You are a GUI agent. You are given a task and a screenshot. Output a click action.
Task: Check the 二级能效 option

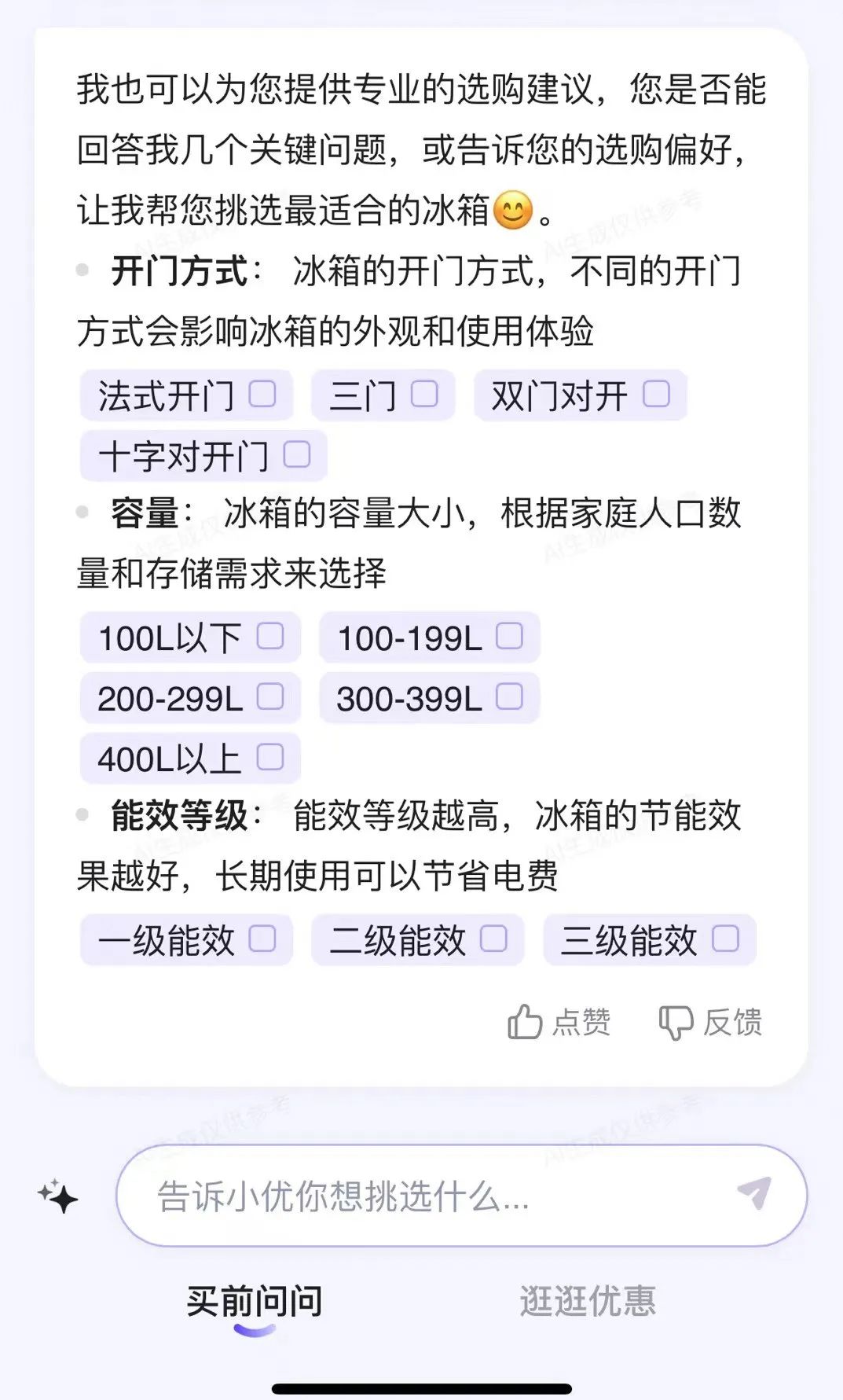[x=417, y=940]
